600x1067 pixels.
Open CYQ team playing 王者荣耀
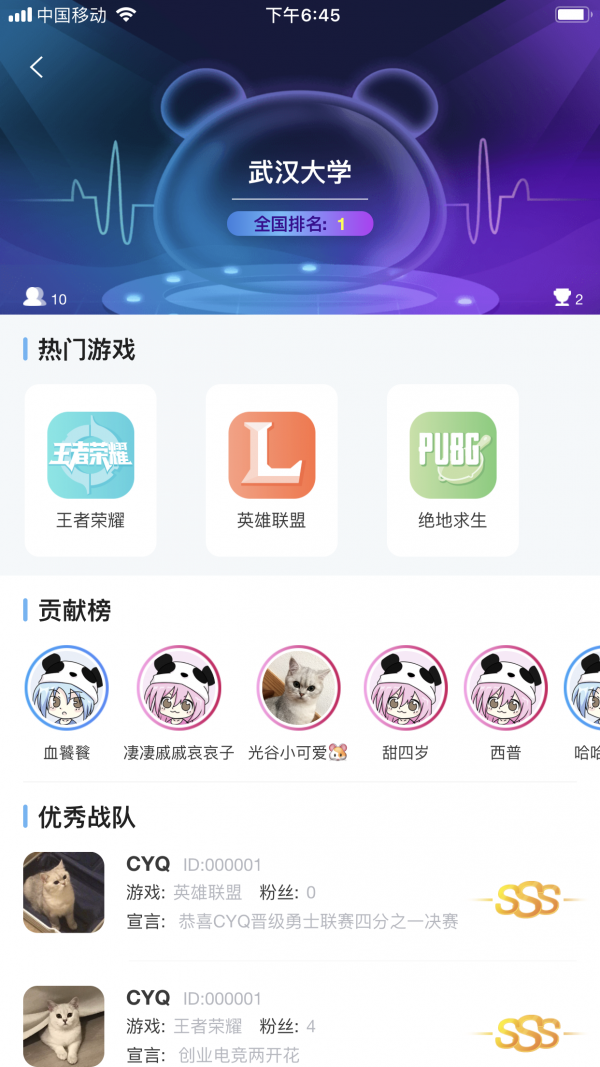pyautogui.click(x=300, y=1026)
